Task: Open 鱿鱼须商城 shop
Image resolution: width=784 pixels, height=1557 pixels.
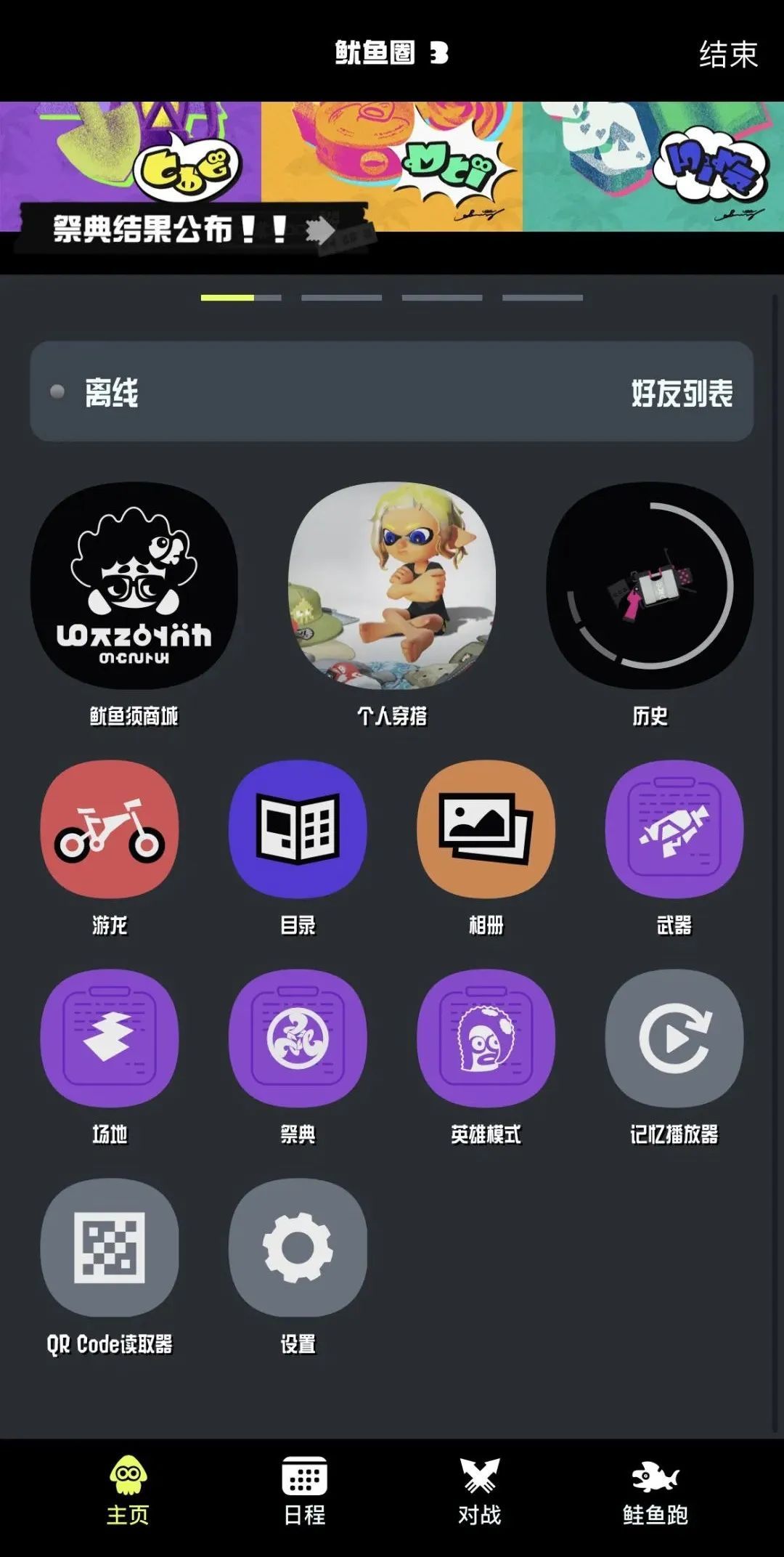Action: tap(134, 586)
